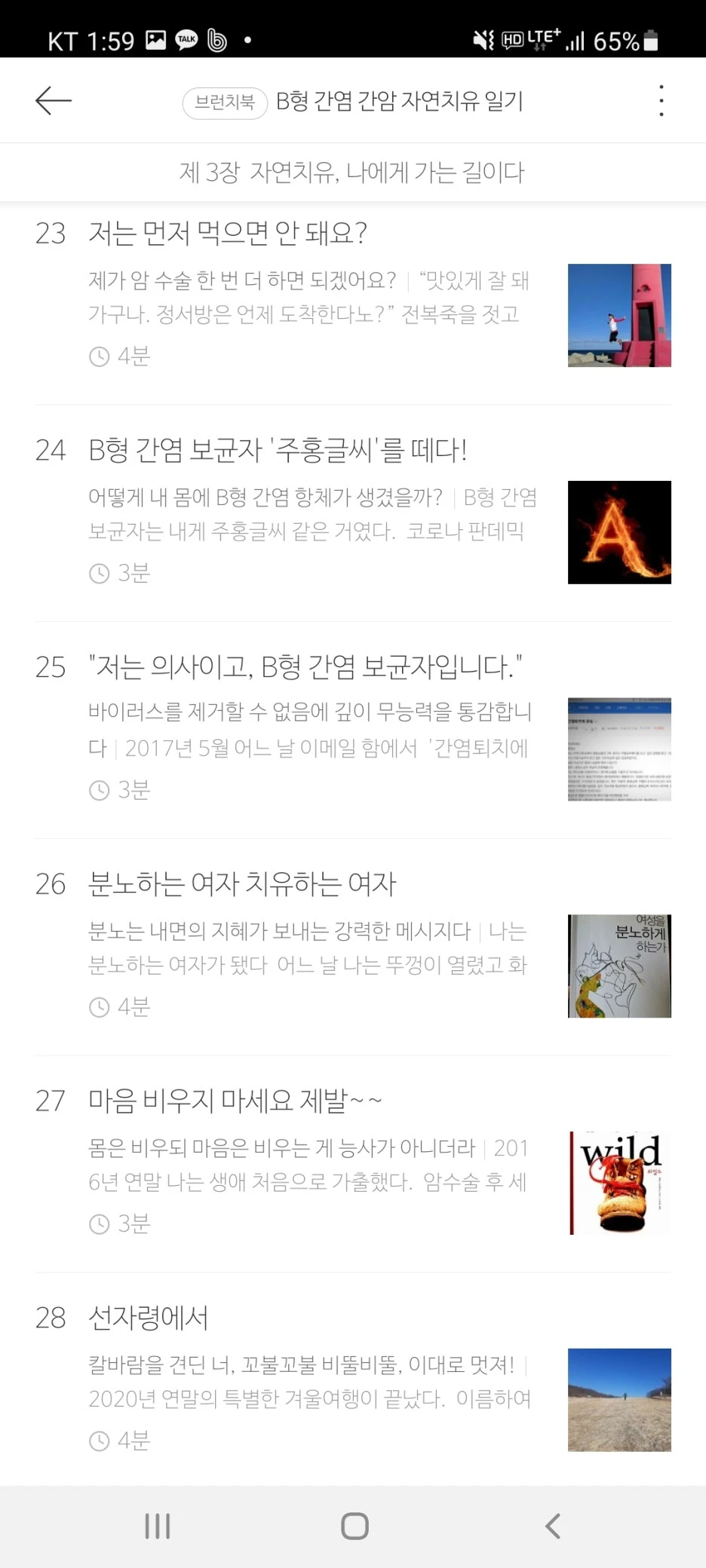Open the three-dot options menu
706x1568 pixels.
click(x=661, y=100)
